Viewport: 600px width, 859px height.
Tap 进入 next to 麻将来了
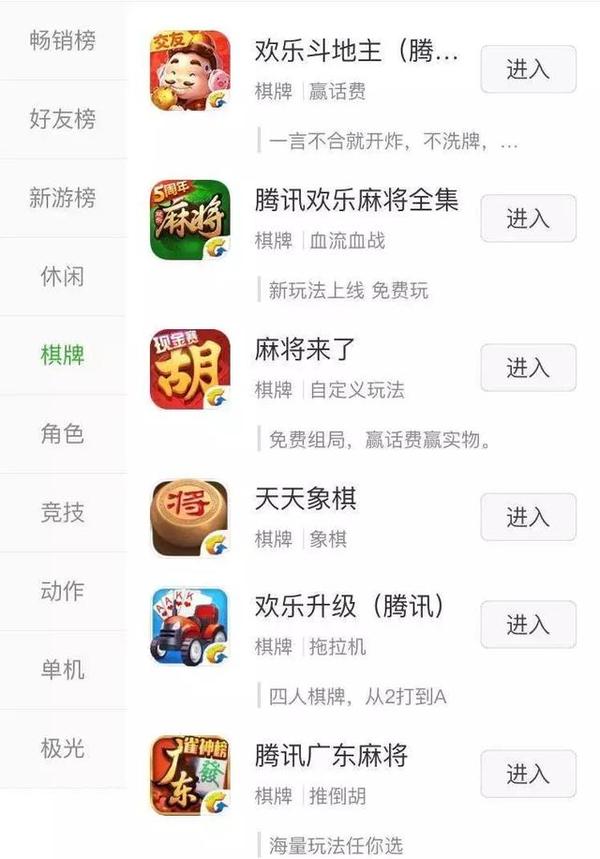point(528,367)
